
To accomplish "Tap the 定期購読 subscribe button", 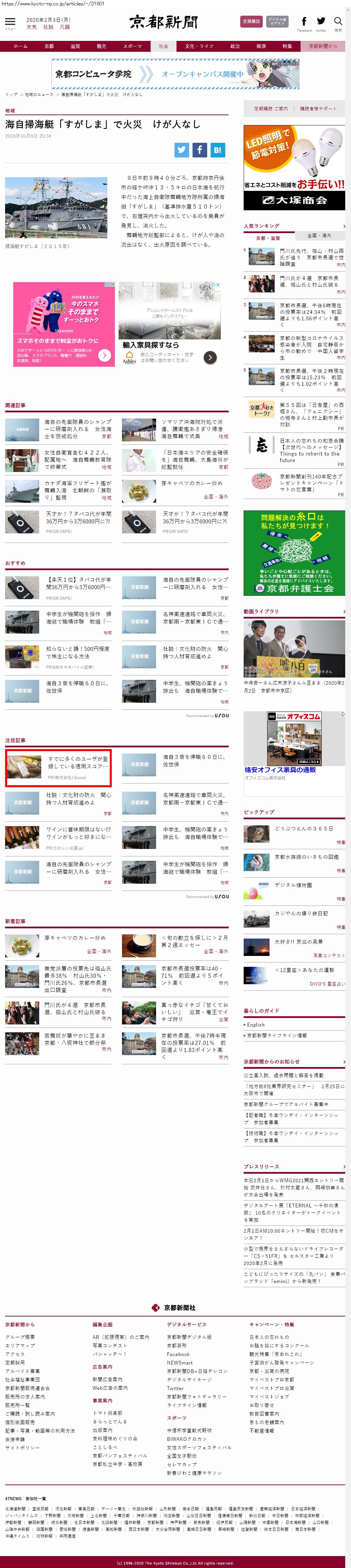I will point(251,22).
